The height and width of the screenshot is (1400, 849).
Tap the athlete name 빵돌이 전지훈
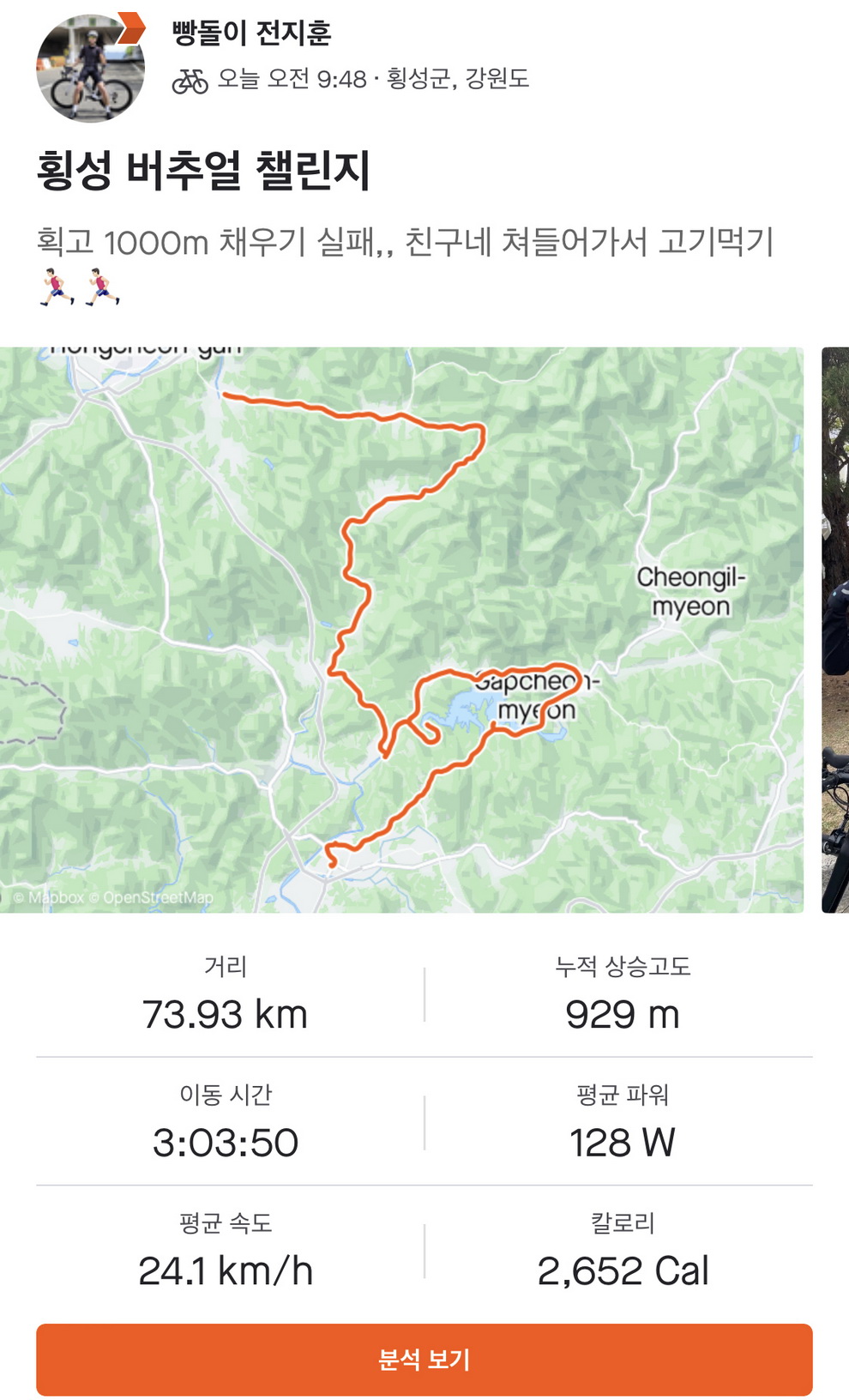(251, 33)
